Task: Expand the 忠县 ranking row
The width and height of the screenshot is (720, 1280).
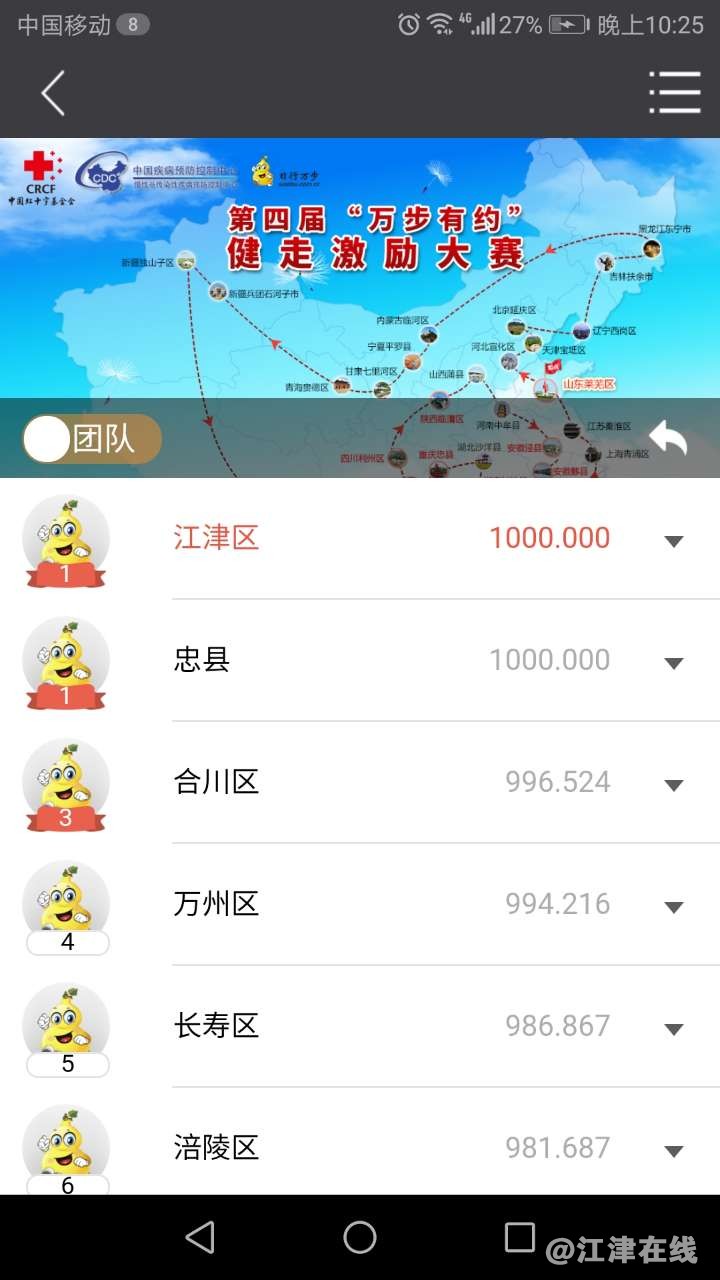Action: [674, 663]
